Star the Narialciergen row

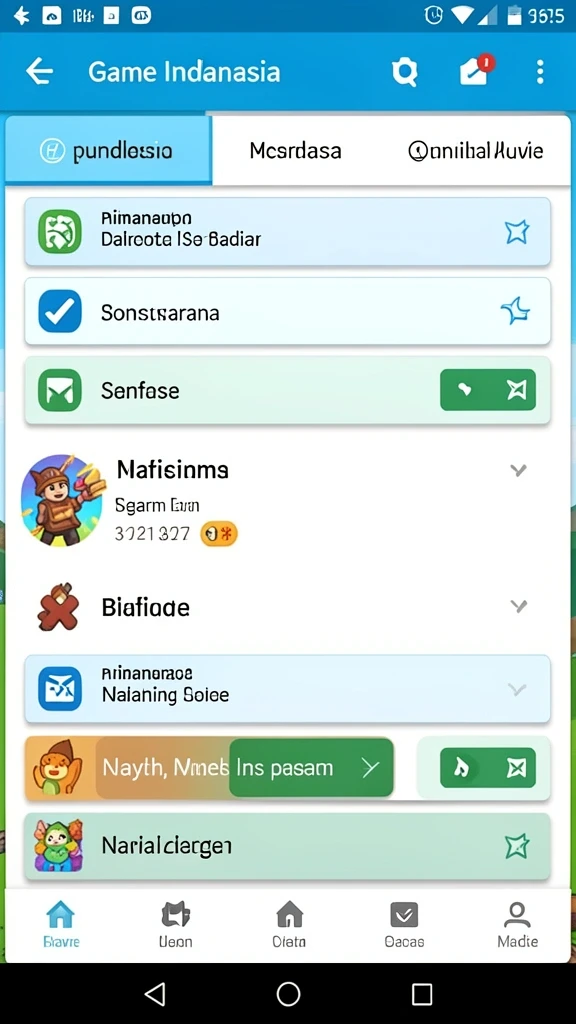[x=517, y=846]
